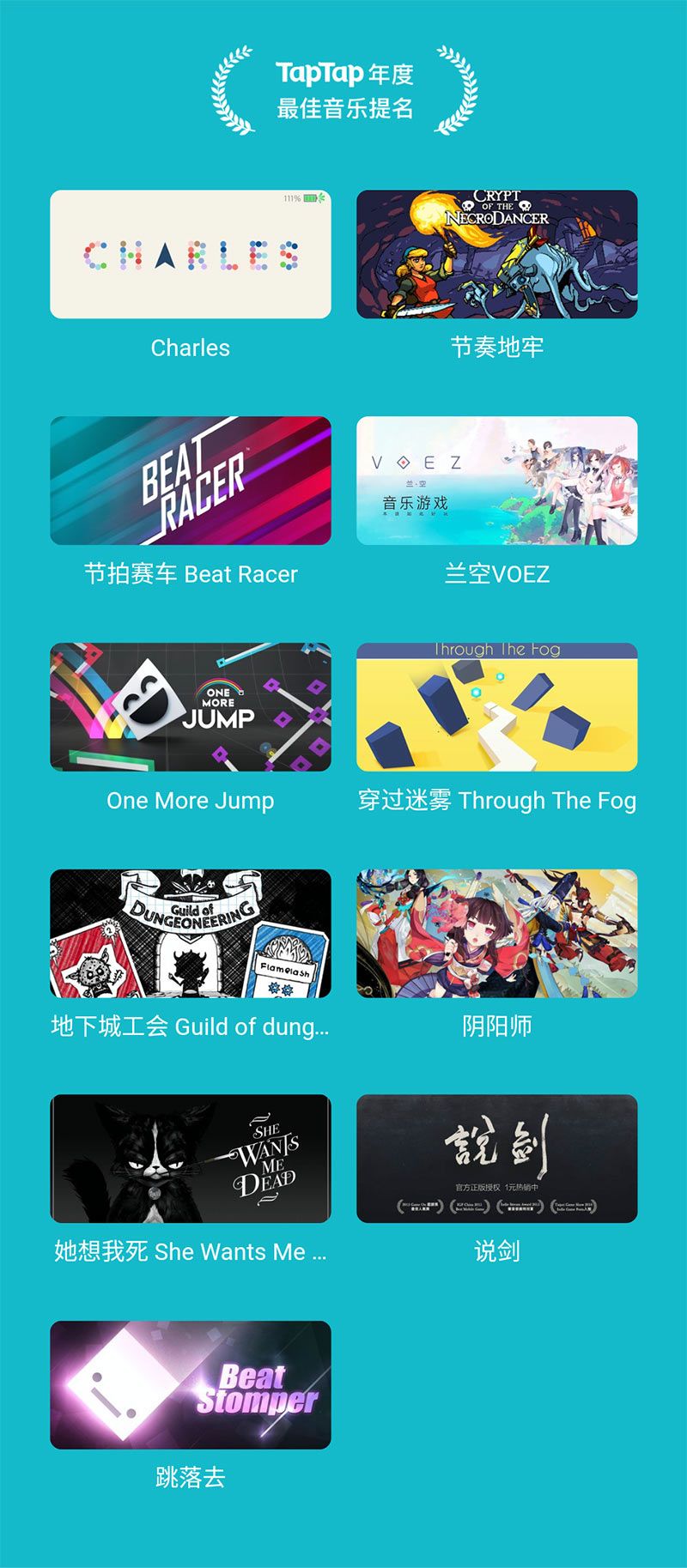Open the Through The Fog artwork

[x=496, y=705]
